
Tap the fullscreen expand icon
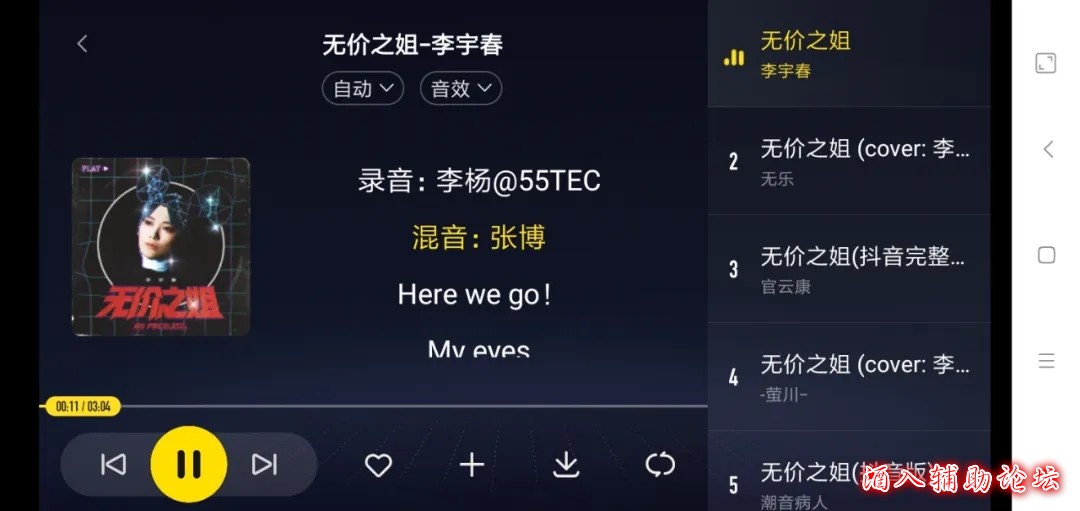(1046, 64)
